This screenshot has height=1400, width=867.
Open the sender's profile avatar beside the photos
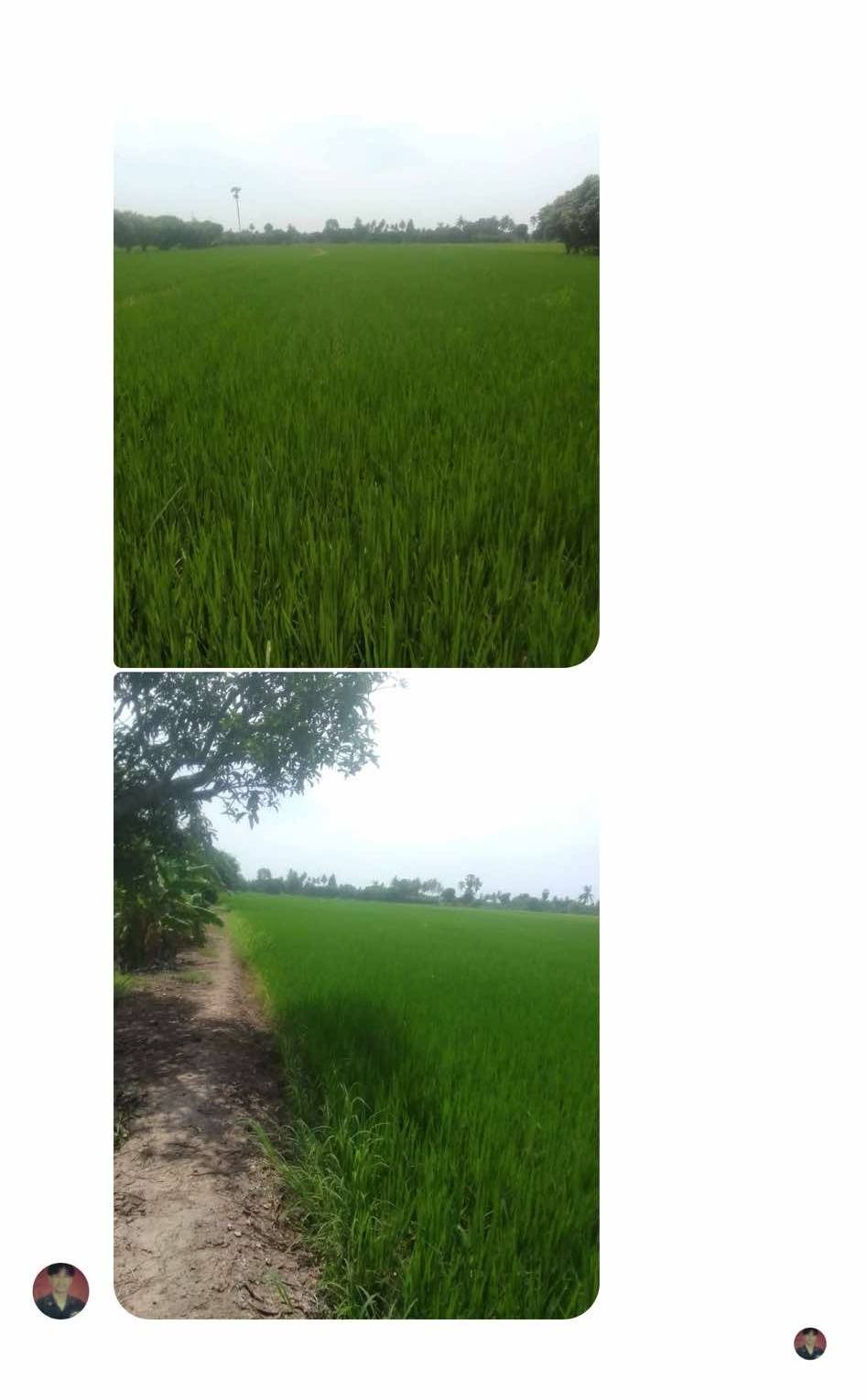click(60, 1291)
